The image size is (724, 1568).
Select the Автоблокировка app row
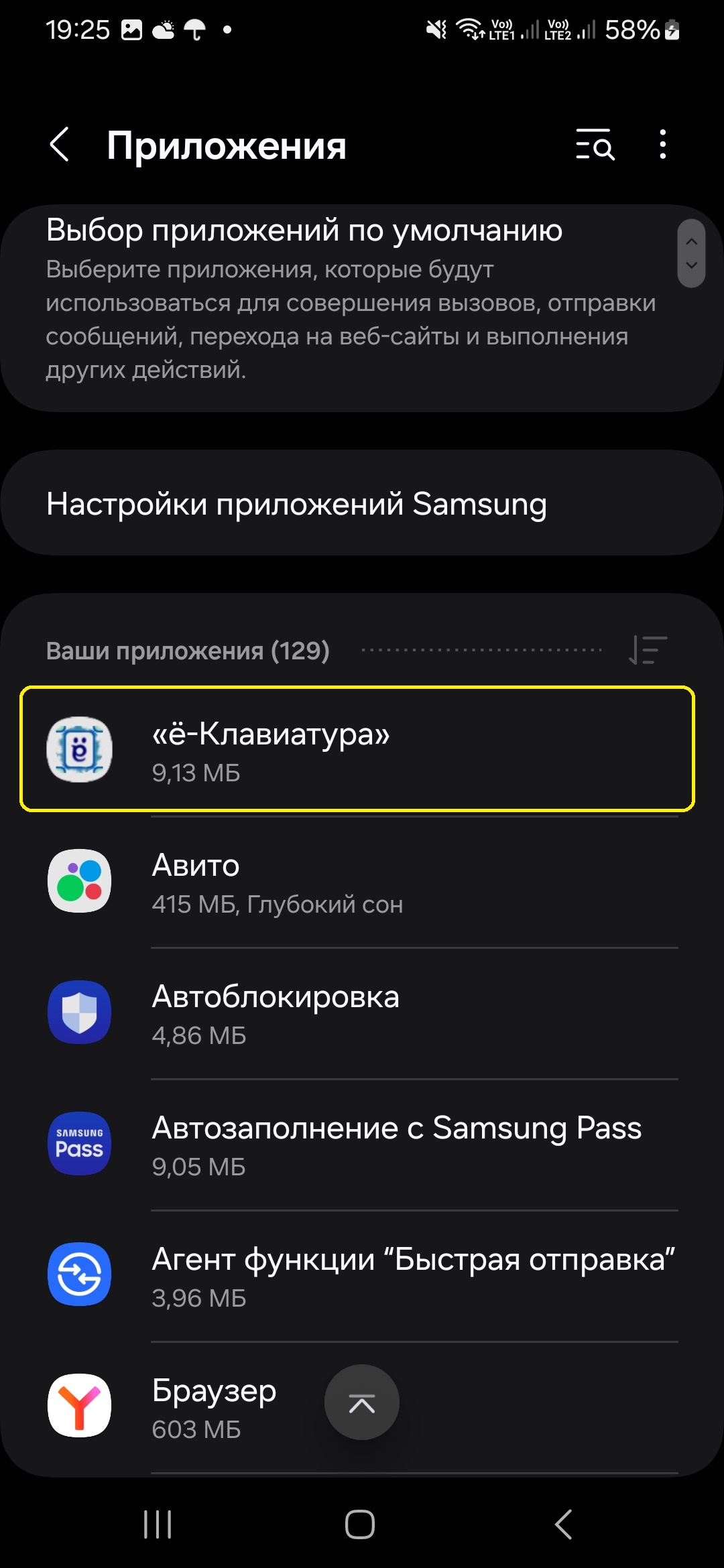[362, 1013]
